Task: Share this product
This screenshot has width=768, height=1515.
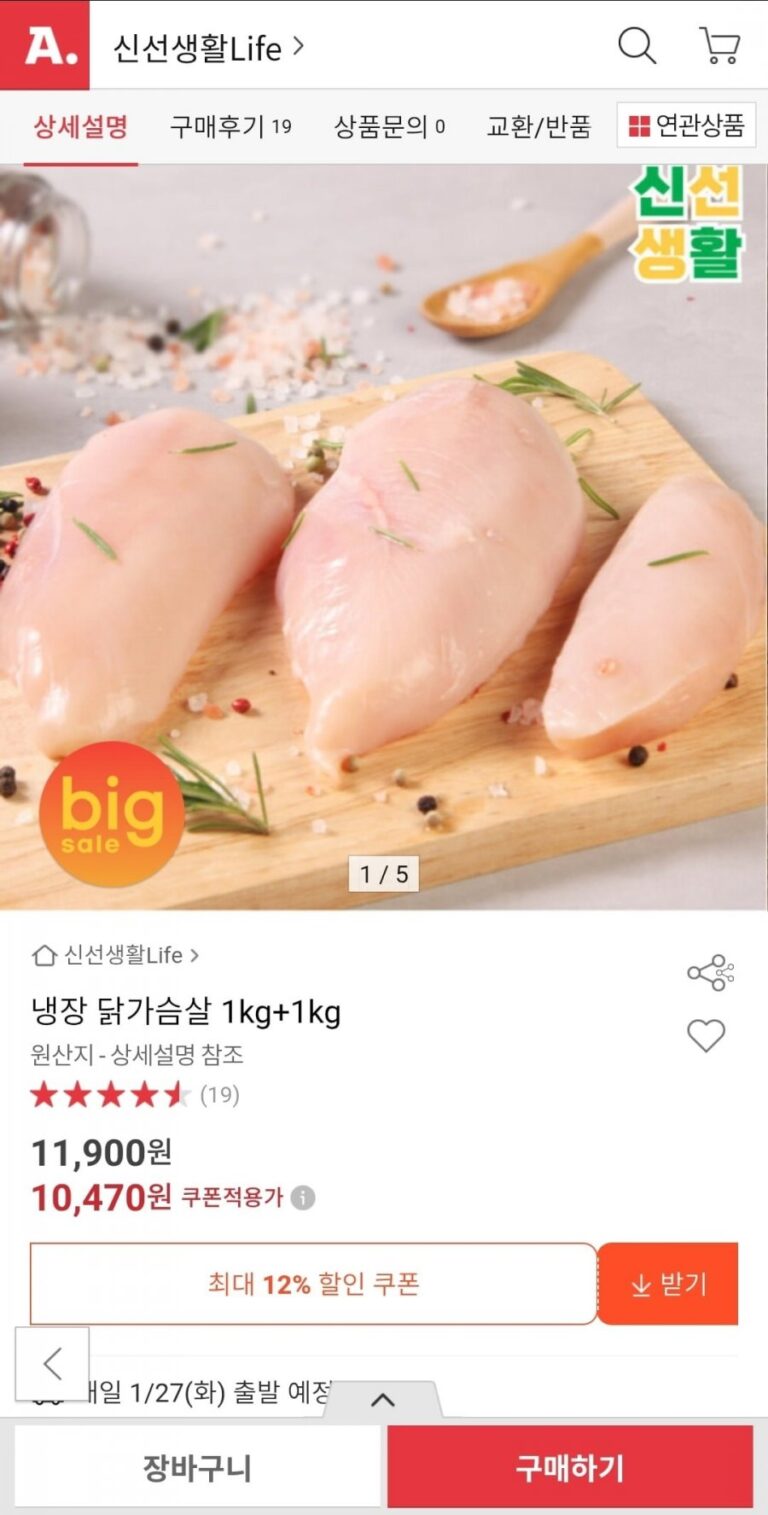Action: click(710, 972)
